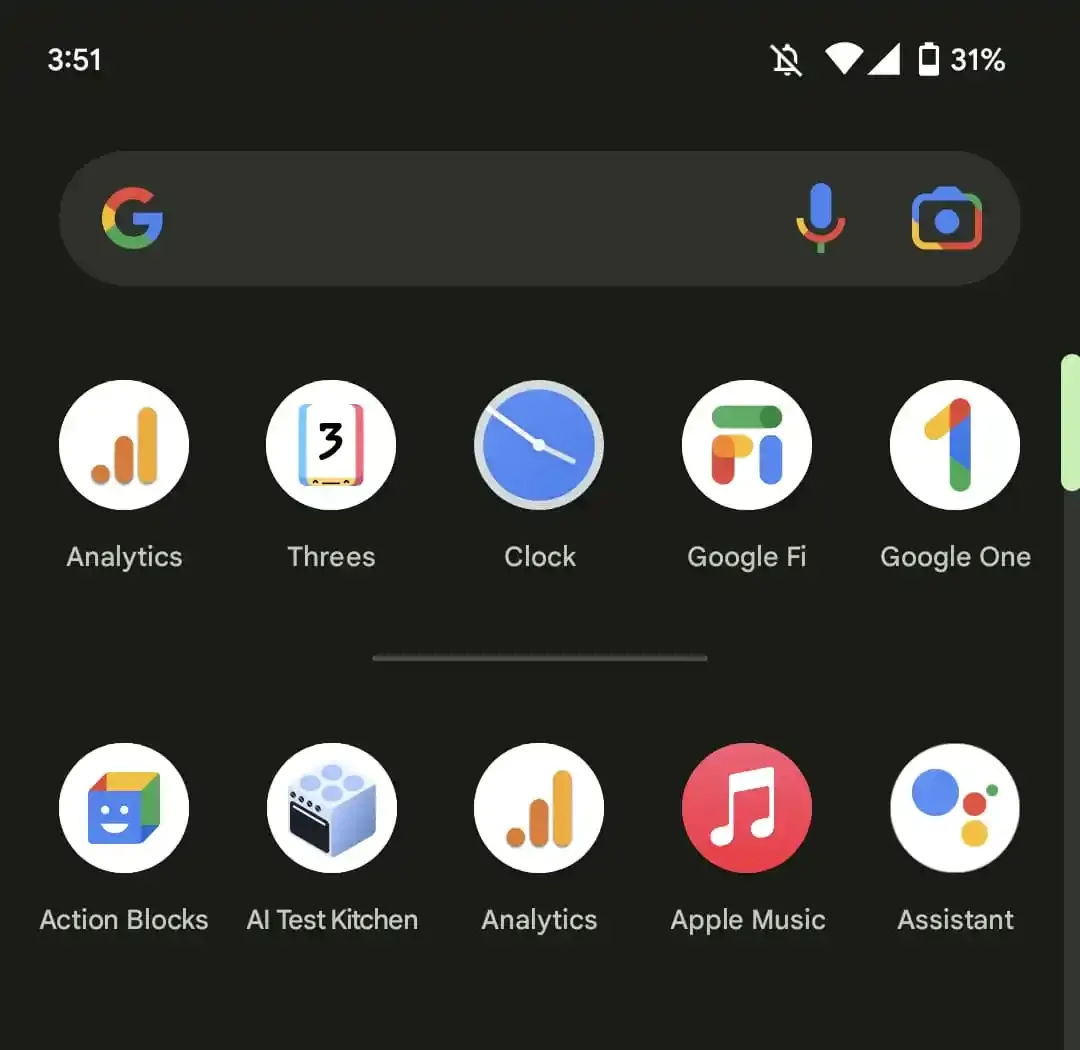Tap the app drawer scrollbar handle
Image resolution: width=1080 pixels, height=1050 pixels.
[1069, 422]
